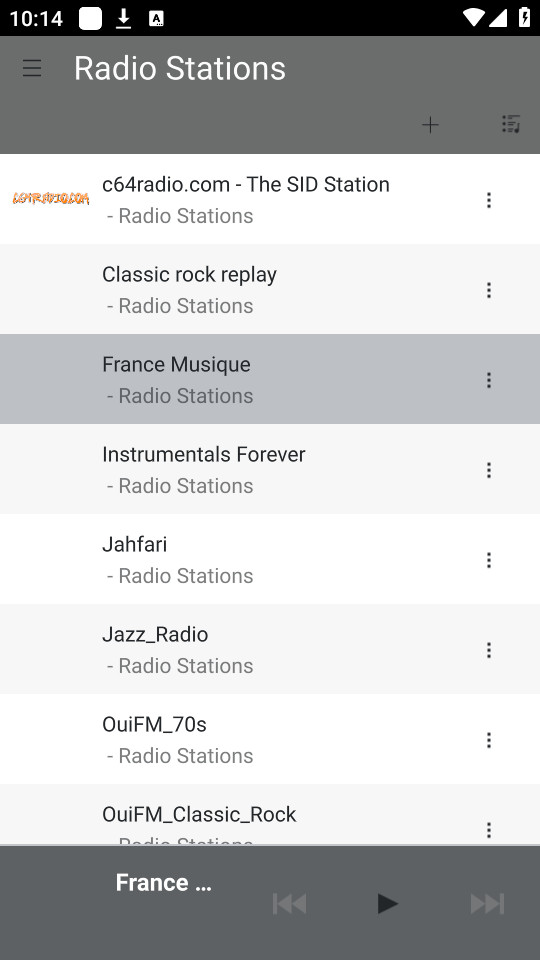Viewport: 540px width, 960px height.
Task: Open options for Jahfari
Action: pyautogui.click(x=489, y=560)
